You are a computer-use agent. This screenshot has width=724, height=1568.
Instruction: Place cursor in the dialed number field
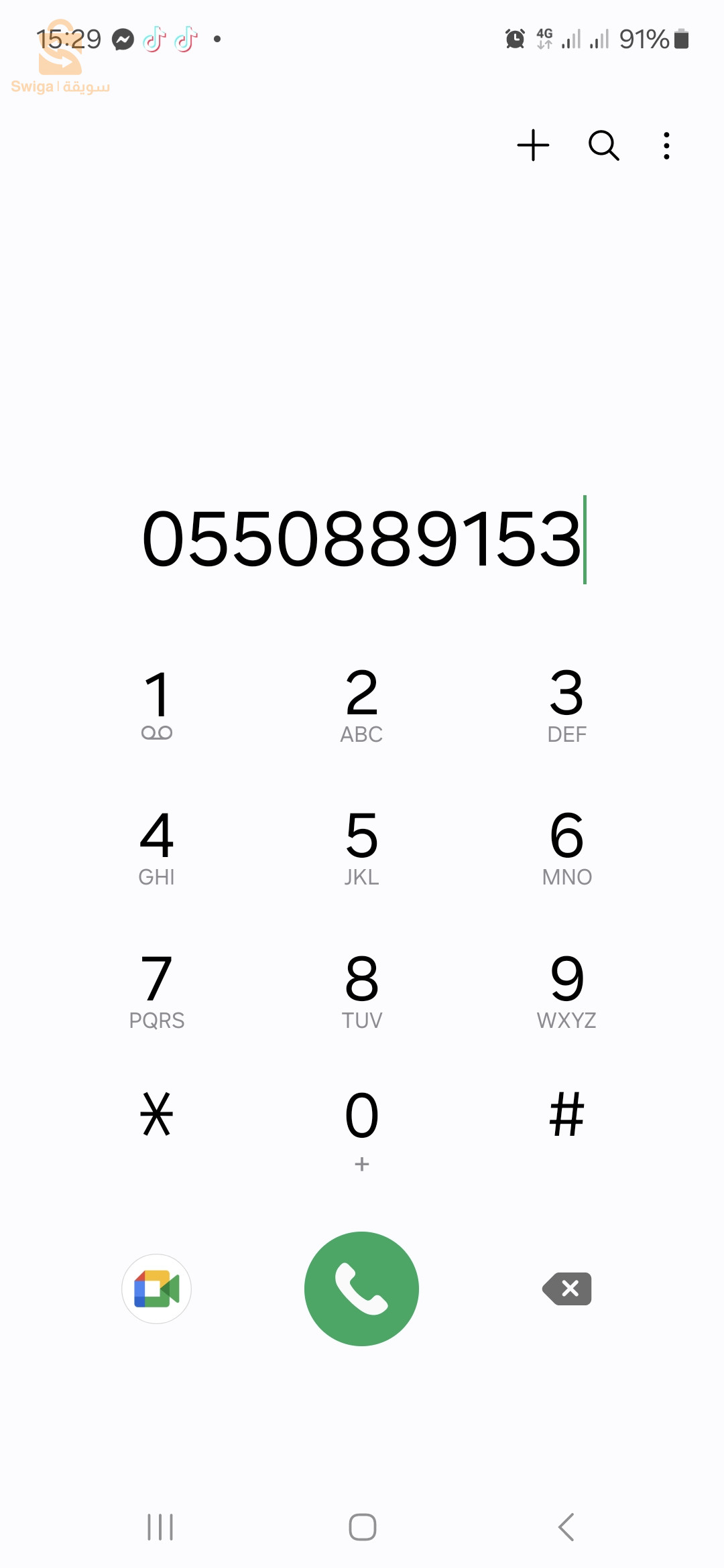pos(361,539)
